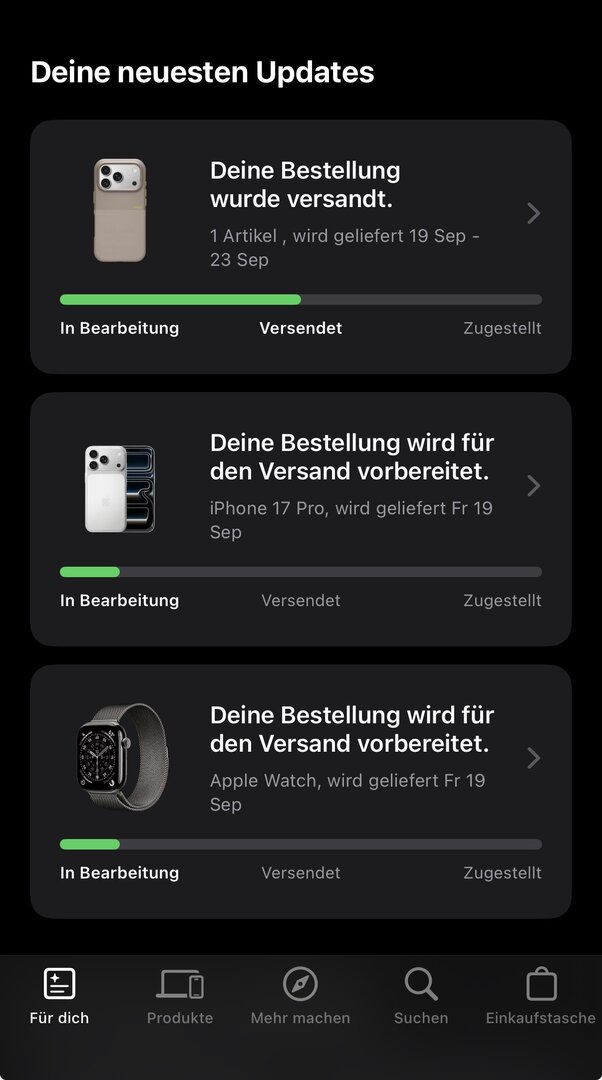Switch to the Produkte tab
The width and height of the screenshot is (602, 1080).
[180, 997]
